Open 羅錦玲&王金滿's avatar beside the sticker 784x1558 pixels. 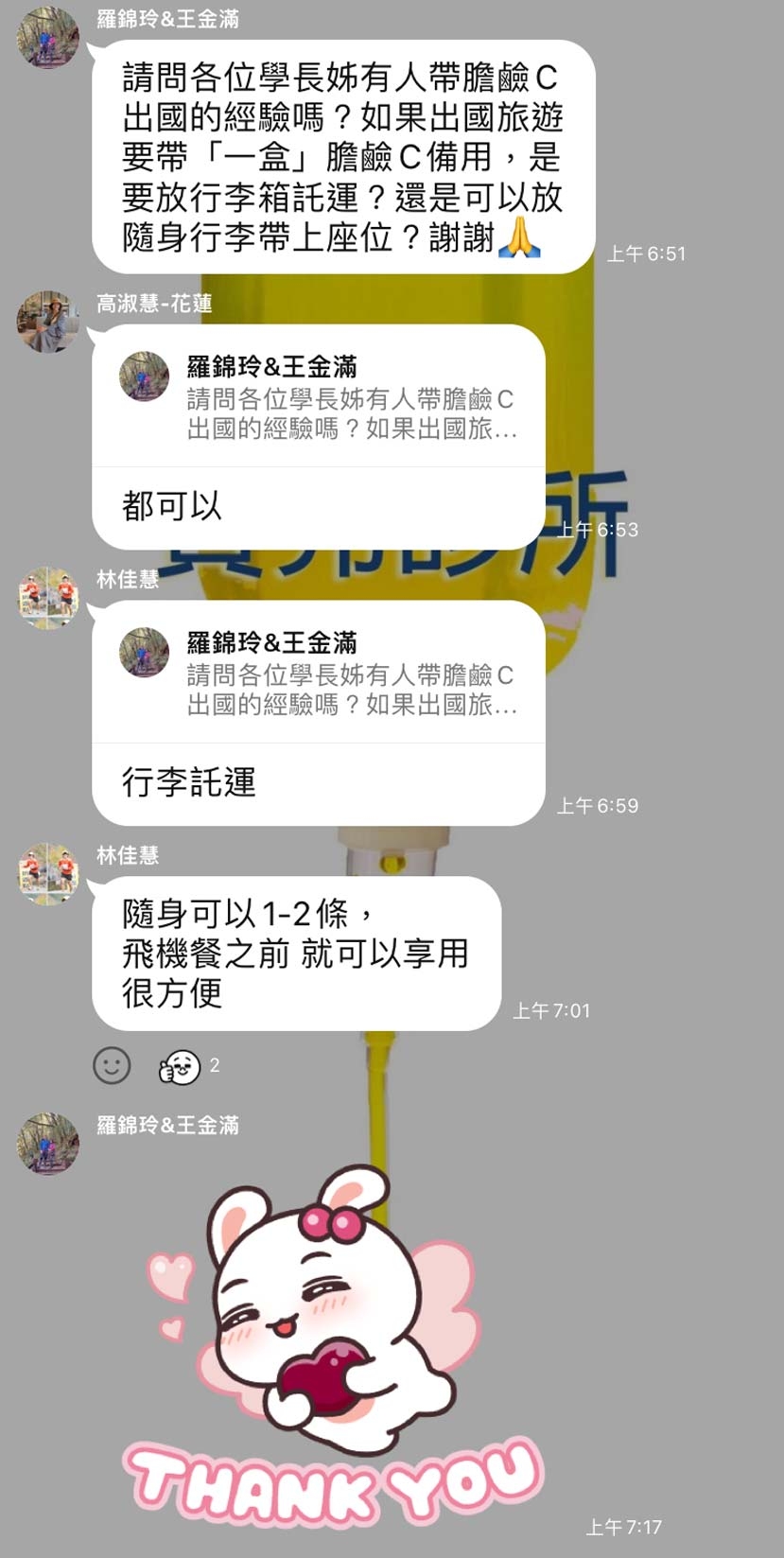click(47, 1144)
